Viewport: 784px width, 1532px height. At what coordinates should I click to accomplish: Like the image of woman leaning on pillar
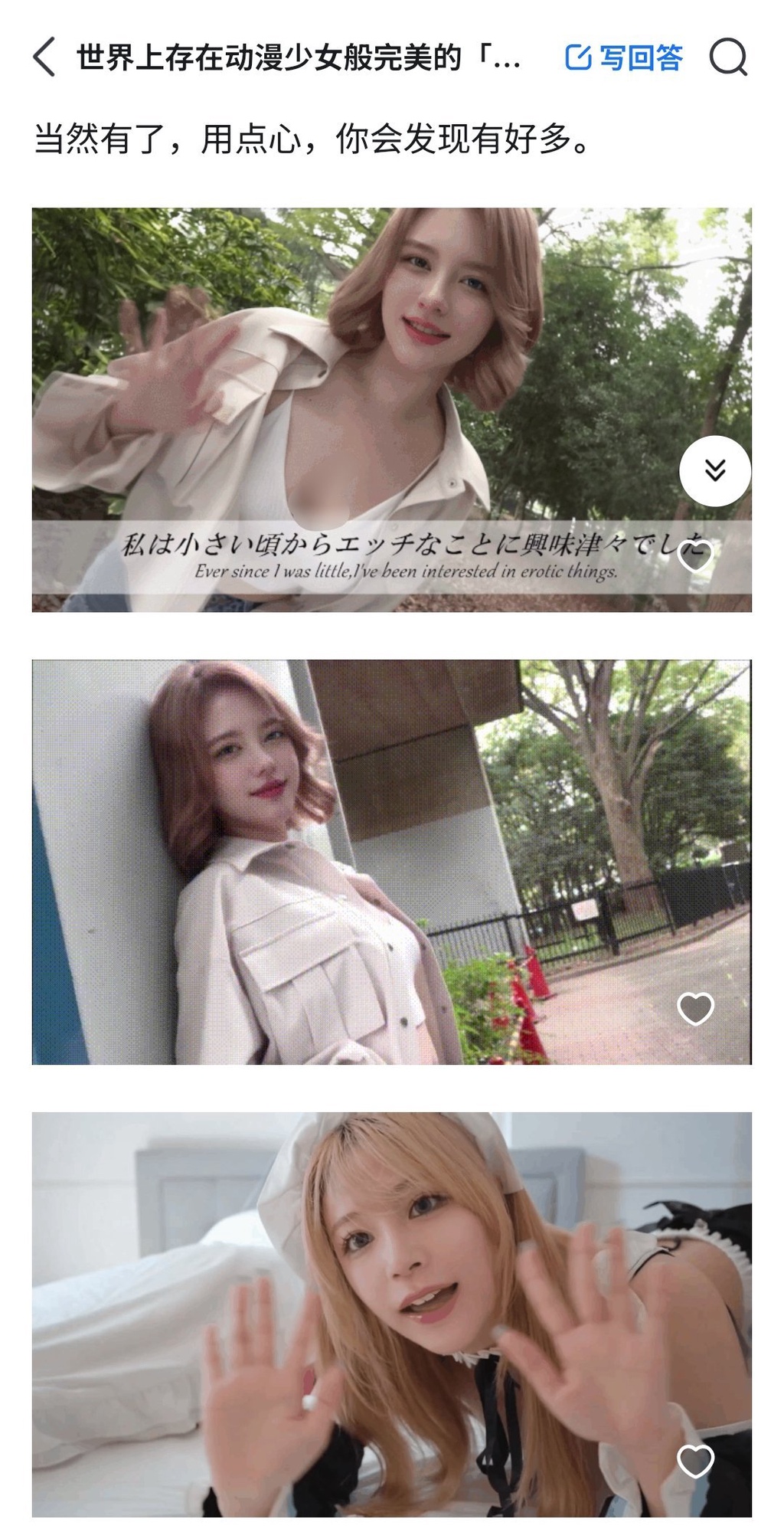click(x=695, y=1008)
